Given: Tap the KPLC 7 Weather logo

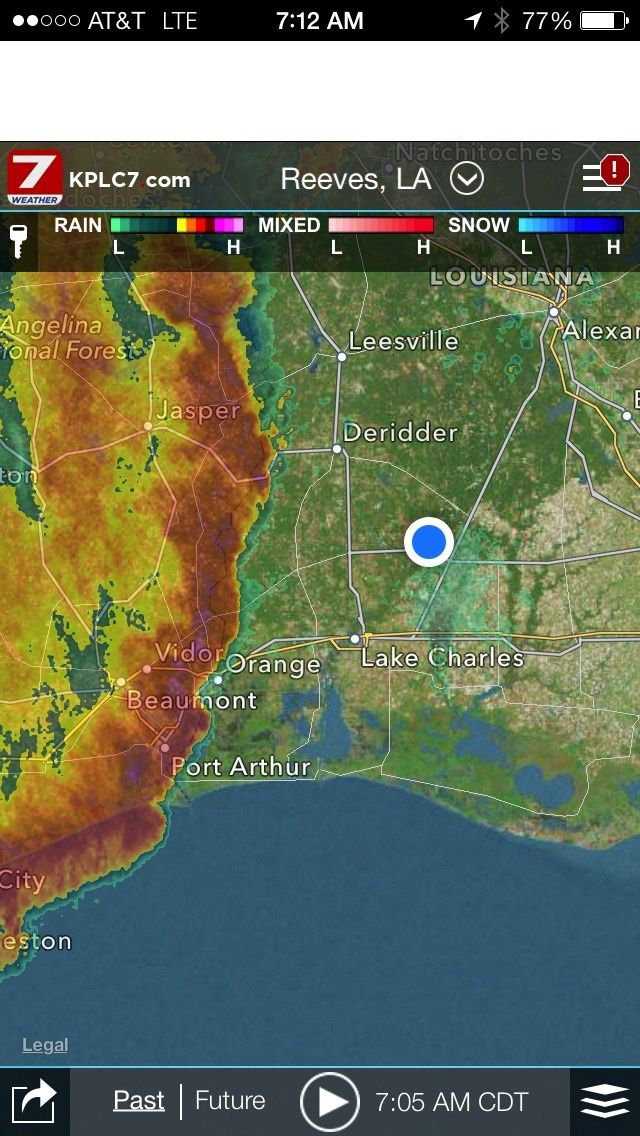Looking at the screenshot, I should (35, 178).
